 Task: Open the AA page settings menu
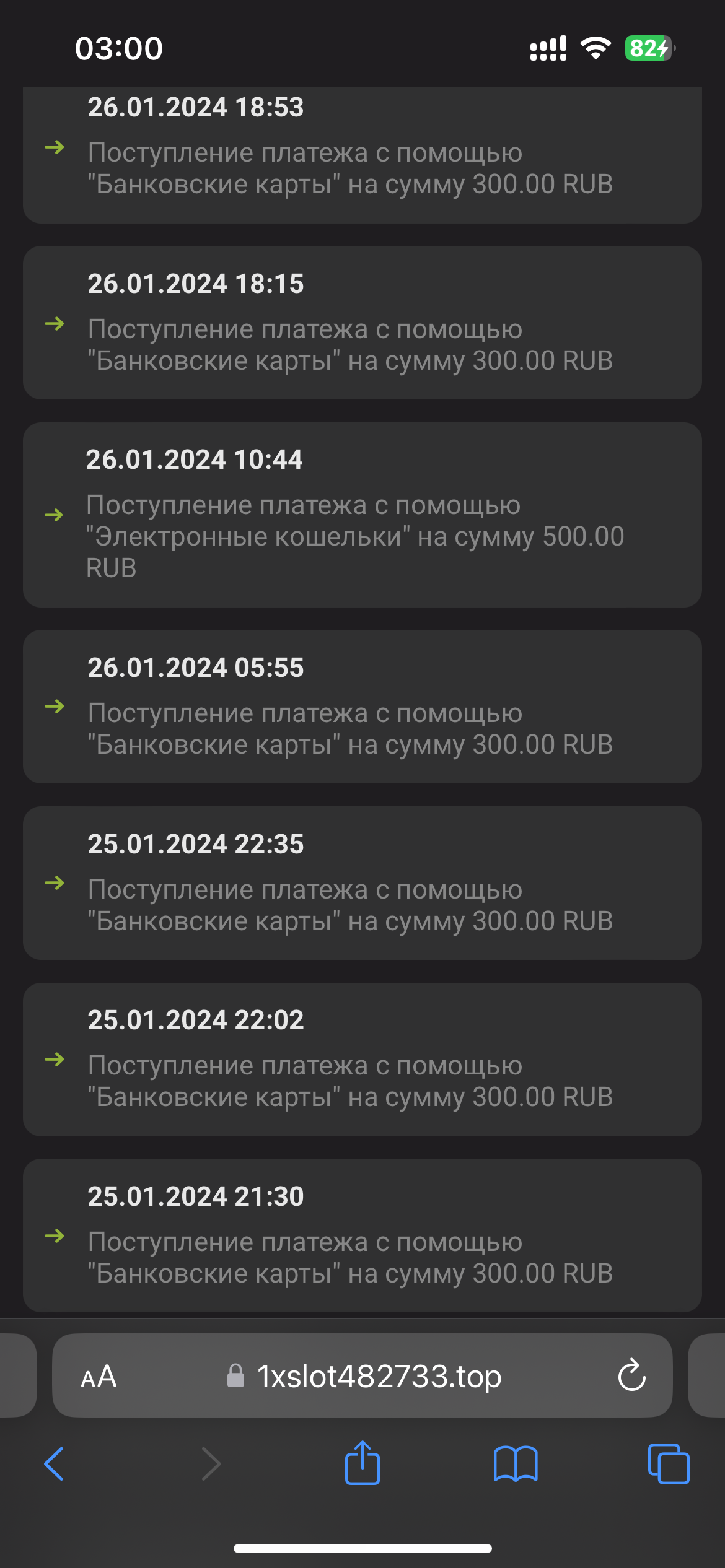point(99,1377)
